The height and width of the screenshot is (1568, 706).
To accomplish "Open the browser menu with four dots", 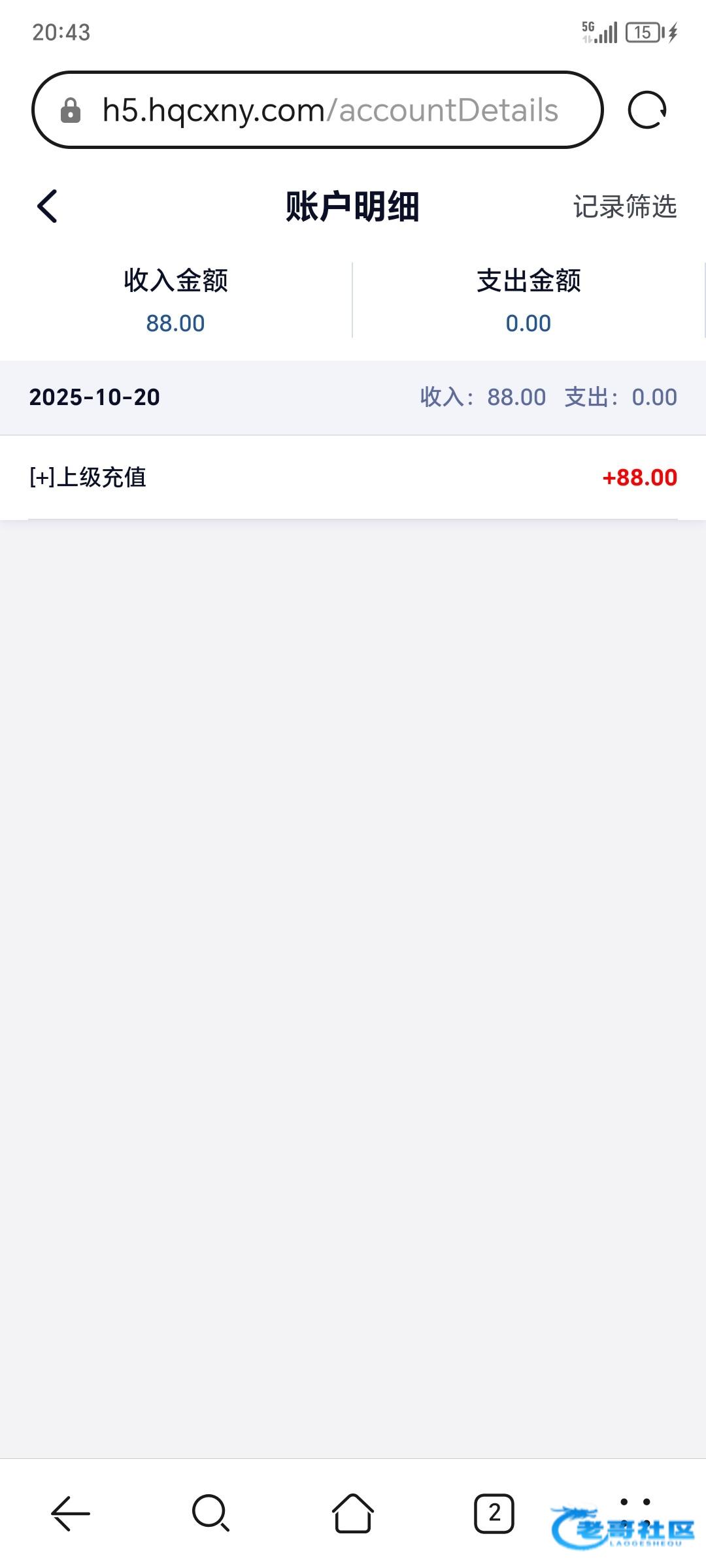I will 635,1513.
